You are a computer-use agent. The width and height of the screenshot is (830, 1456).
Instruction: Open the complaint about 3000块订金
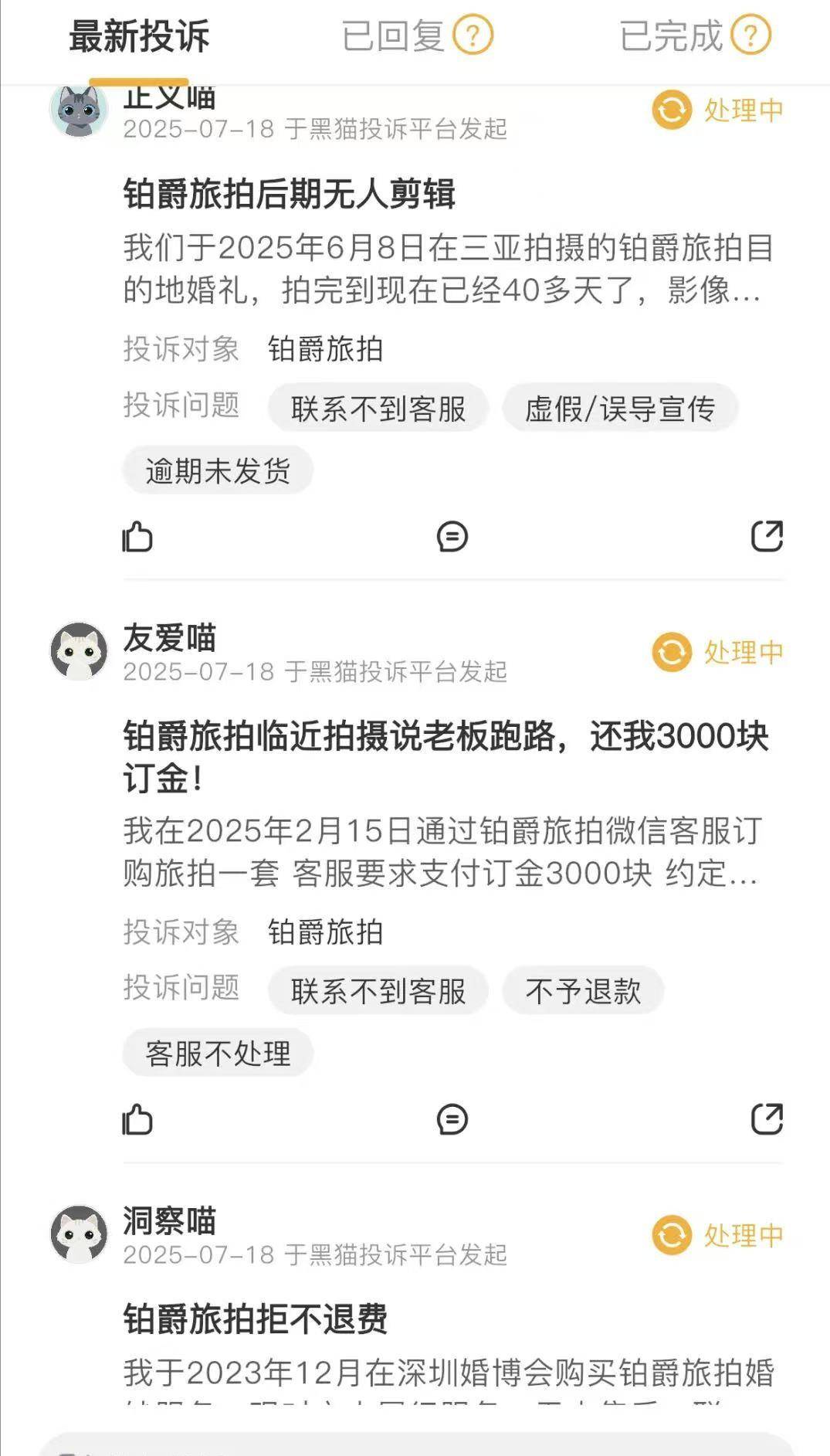[445, 756]
